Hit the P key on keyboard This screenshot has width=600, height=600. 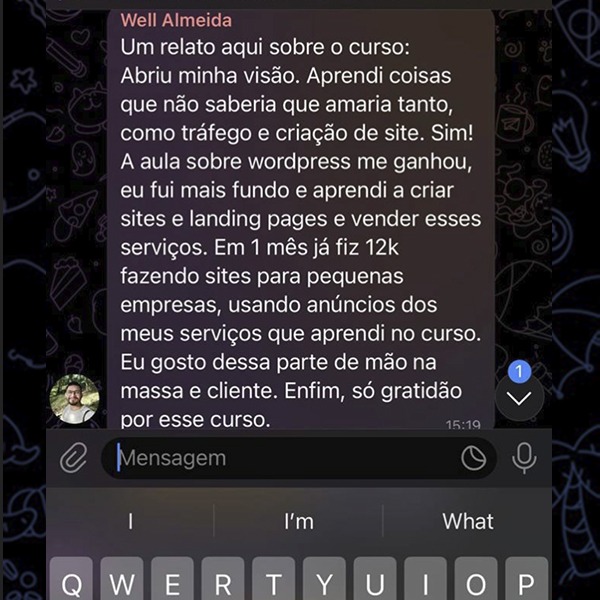[526, 579]
